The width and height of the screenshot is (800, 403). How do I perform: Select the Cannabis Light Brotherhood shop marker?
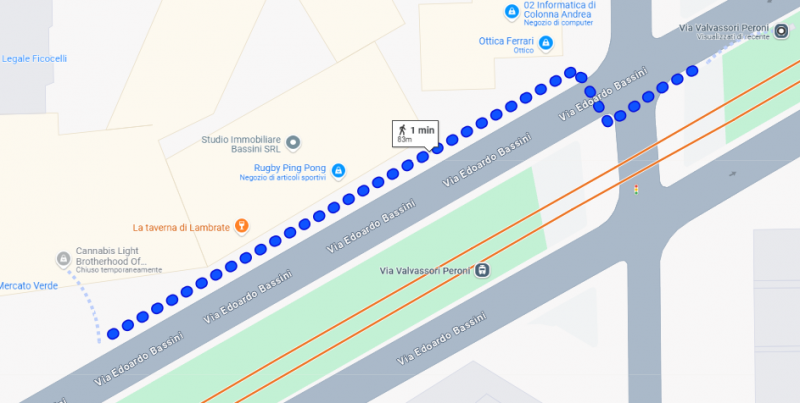[63, 257]
